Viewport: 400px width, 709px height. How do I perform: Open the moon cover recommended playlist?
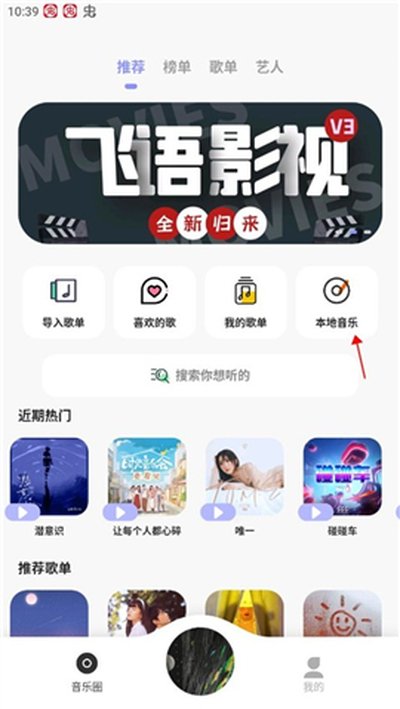[x=49, y=613]
